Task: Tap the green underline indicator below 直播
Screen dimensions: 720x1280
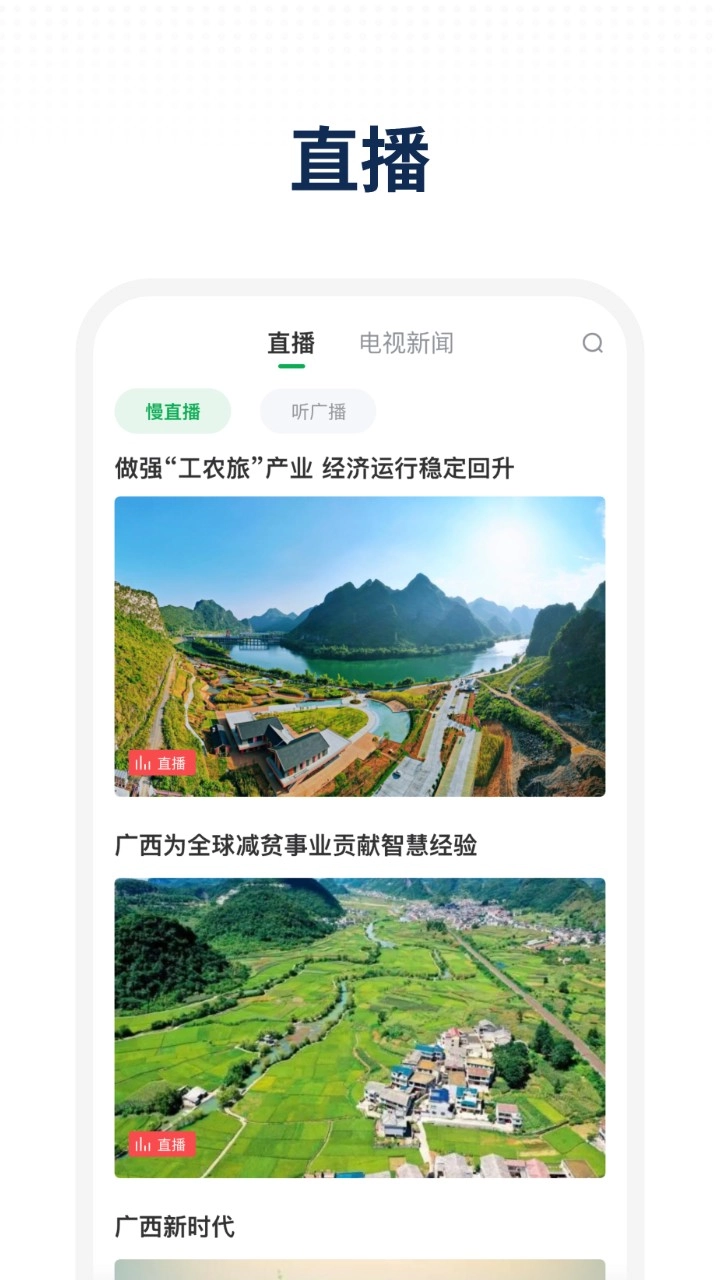Action: (x=289, y=366)
